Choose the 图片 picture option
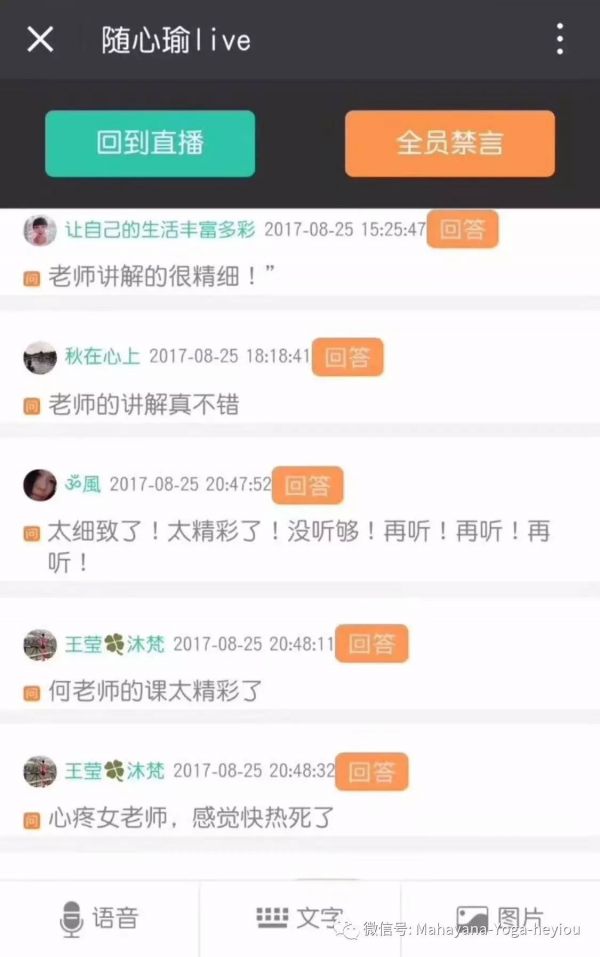The width and height of the screenshot is (600, 957). point(500,918)
